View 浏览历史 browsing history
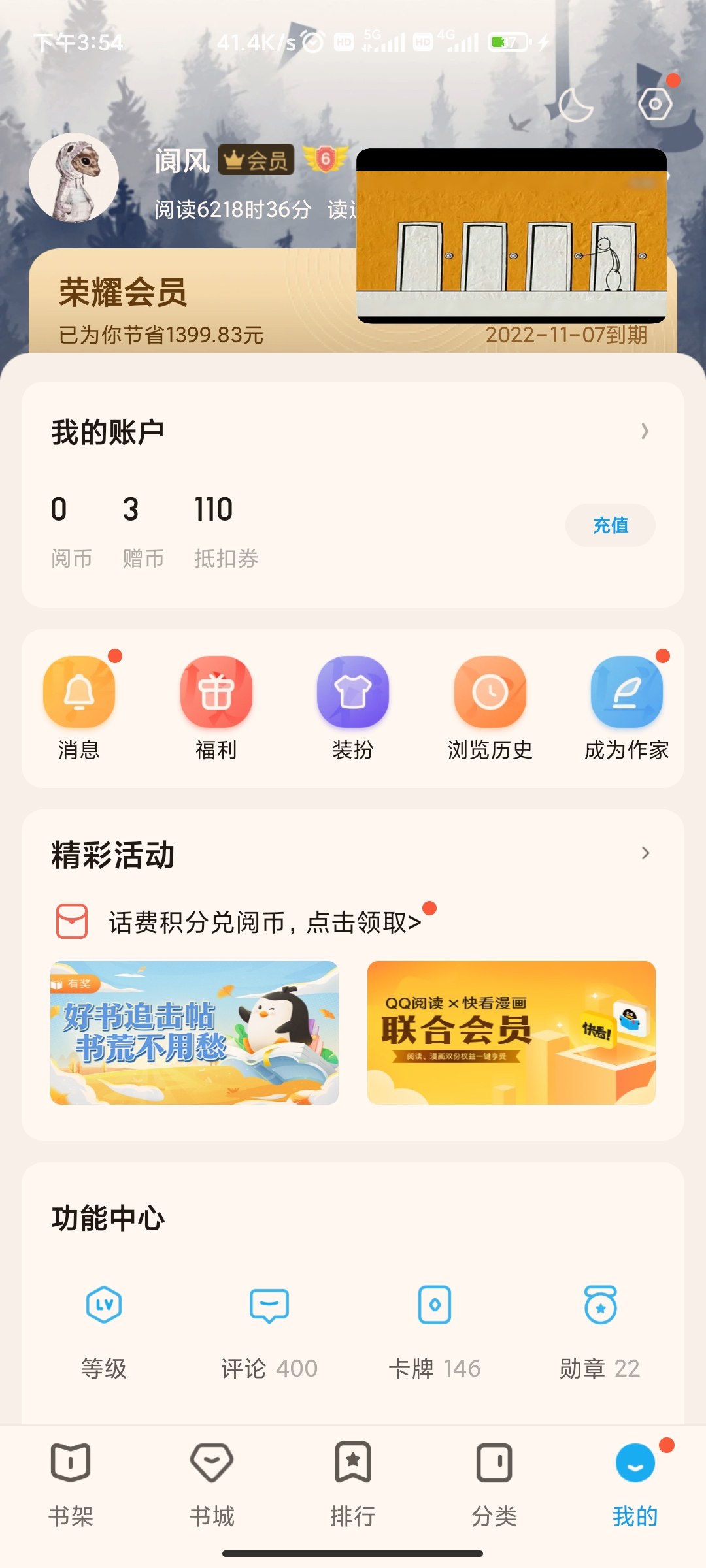 tap(490, 709)
